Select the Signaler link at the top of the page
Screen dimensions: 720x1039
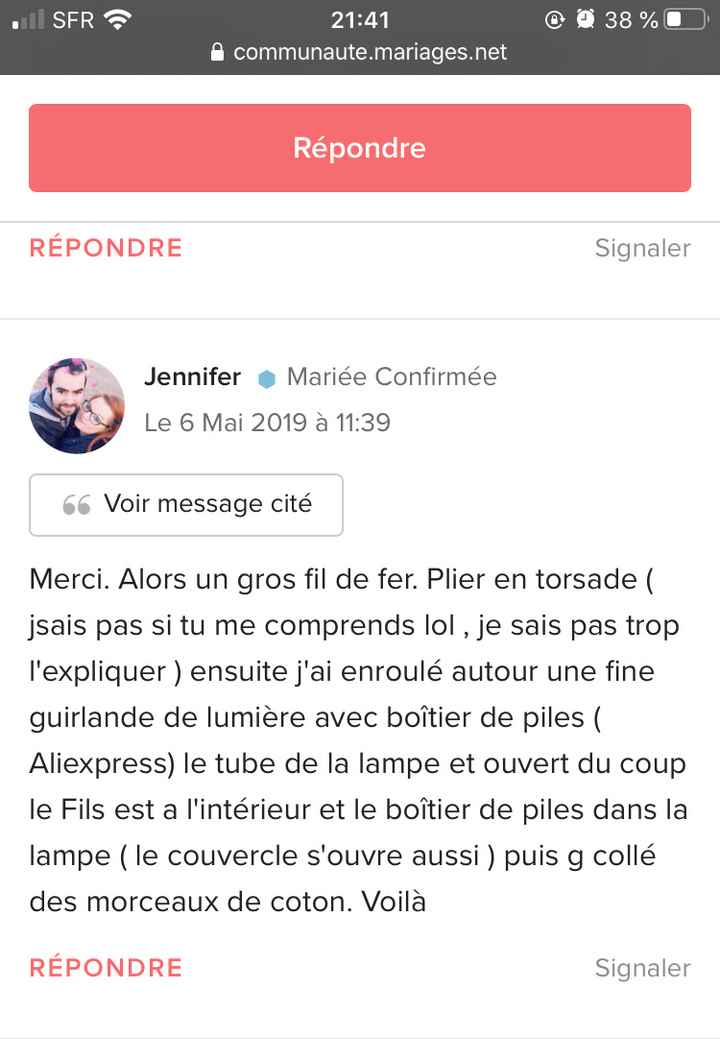coord(643,248)
